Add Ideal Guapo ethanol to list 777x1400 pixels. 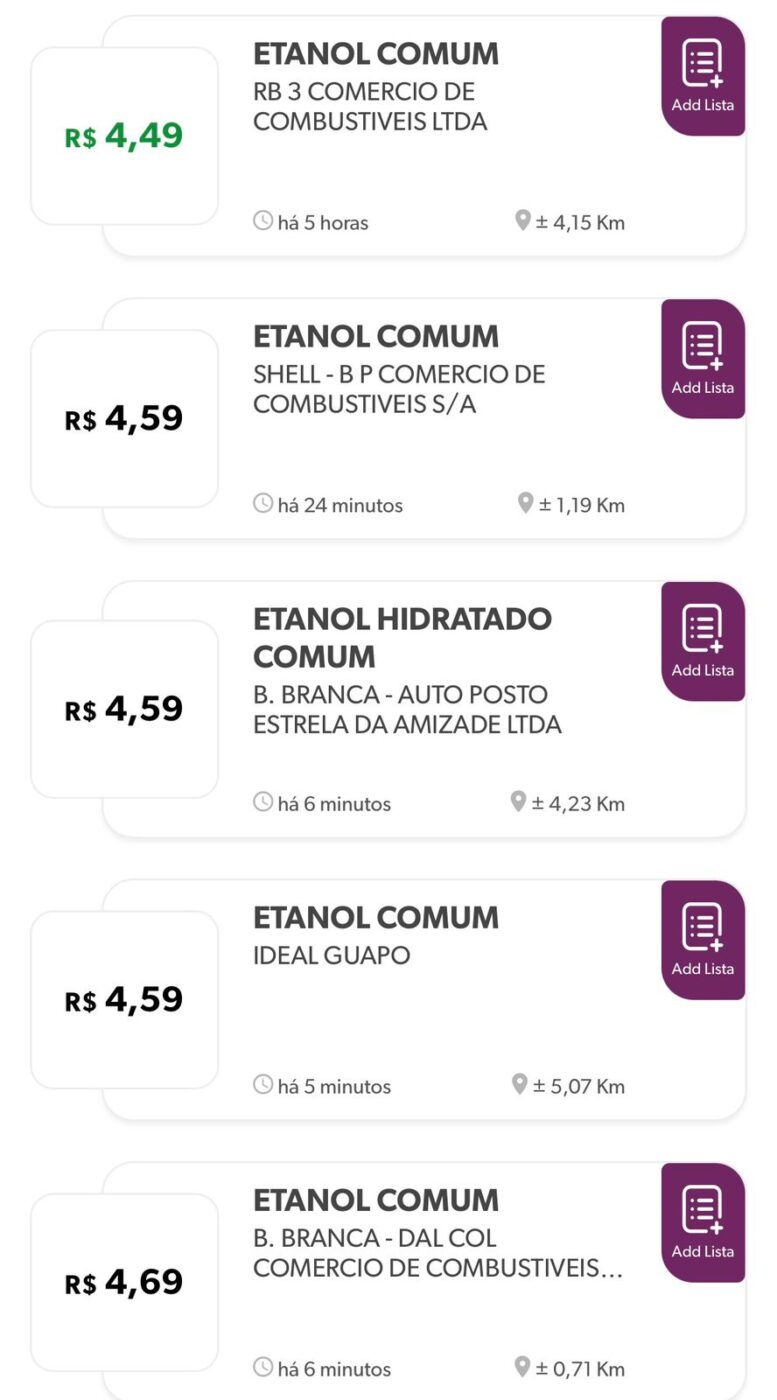[x=702, y=940]
